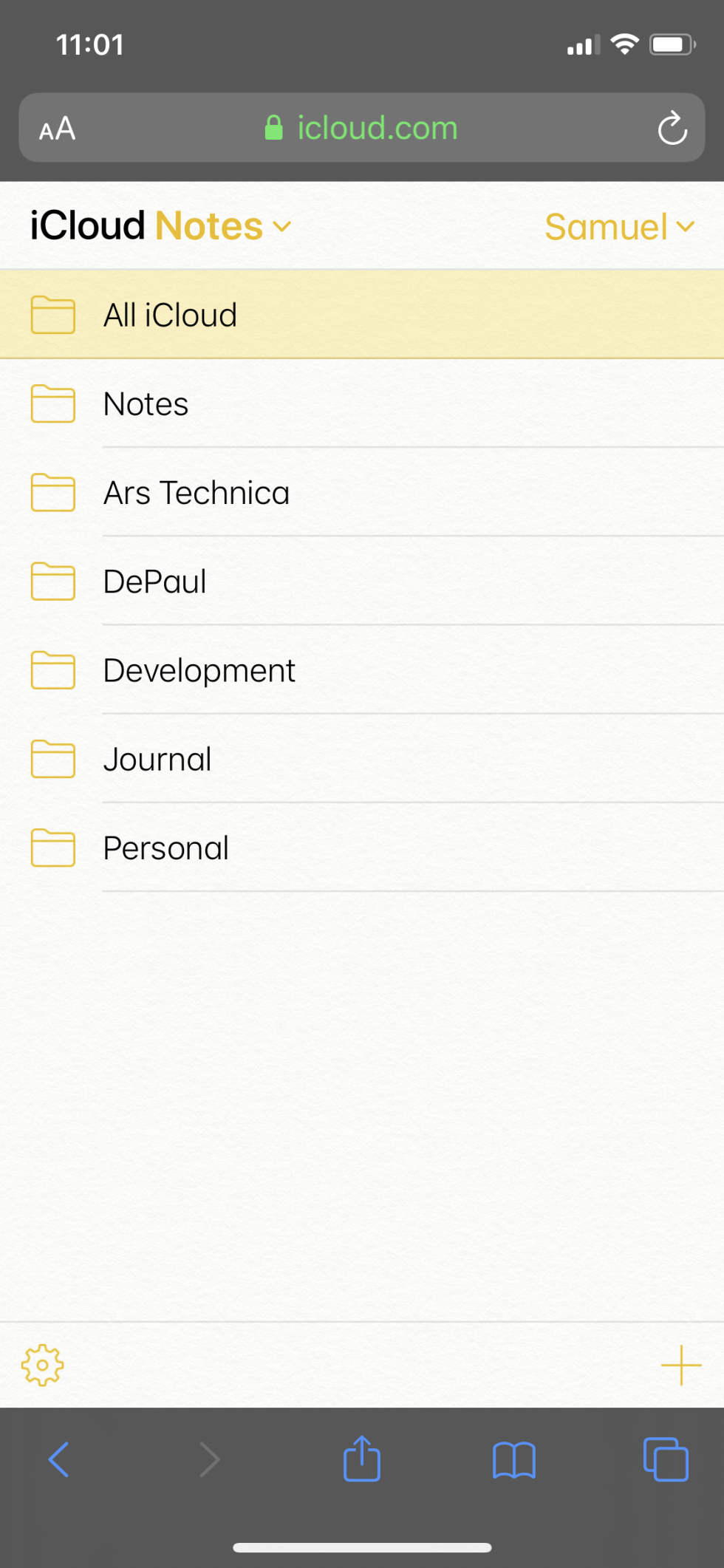Select the DePaul folder

click(x=154, y=582)
